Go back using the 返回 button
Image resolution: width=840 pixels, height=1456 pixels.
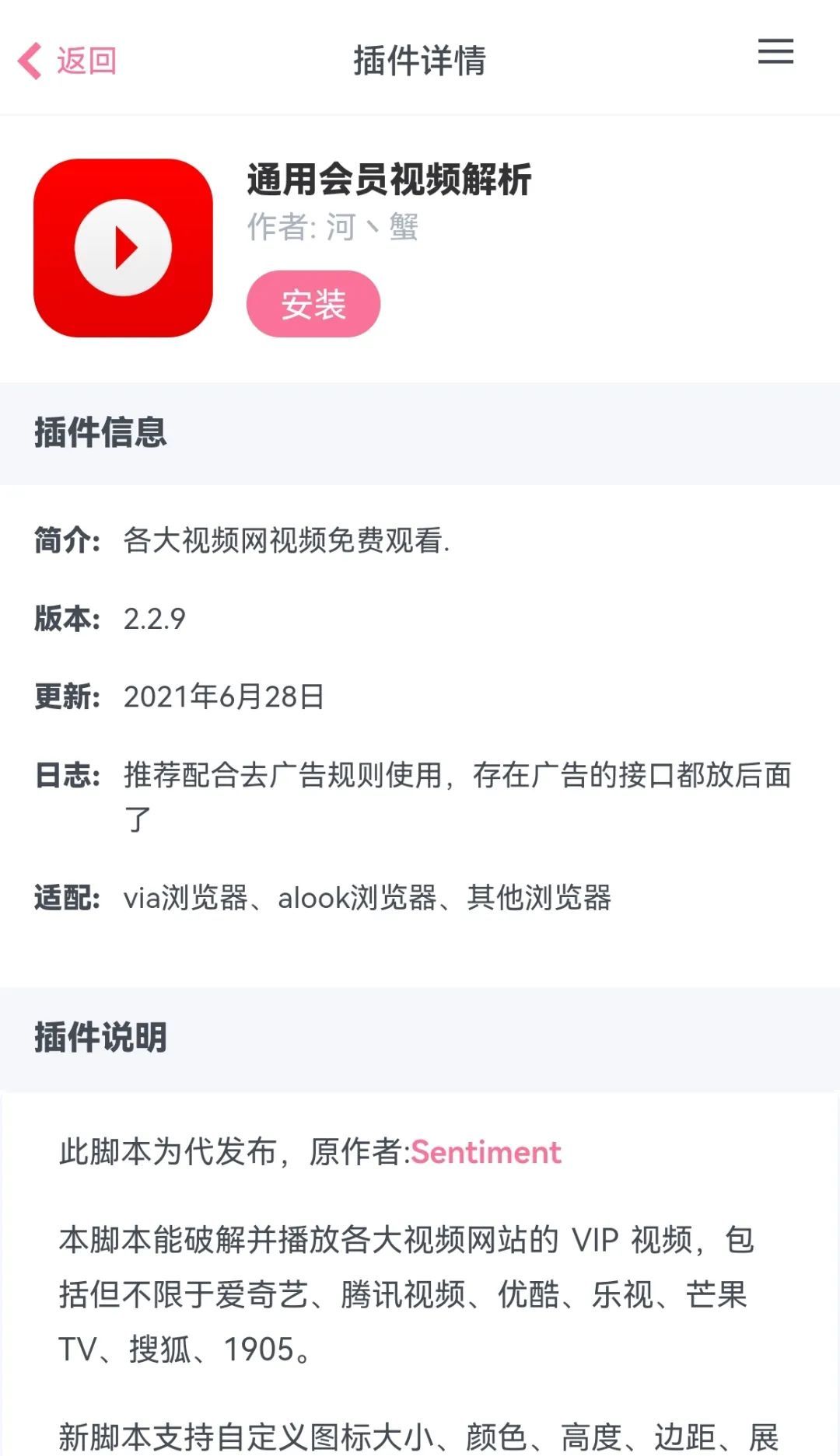68,61
